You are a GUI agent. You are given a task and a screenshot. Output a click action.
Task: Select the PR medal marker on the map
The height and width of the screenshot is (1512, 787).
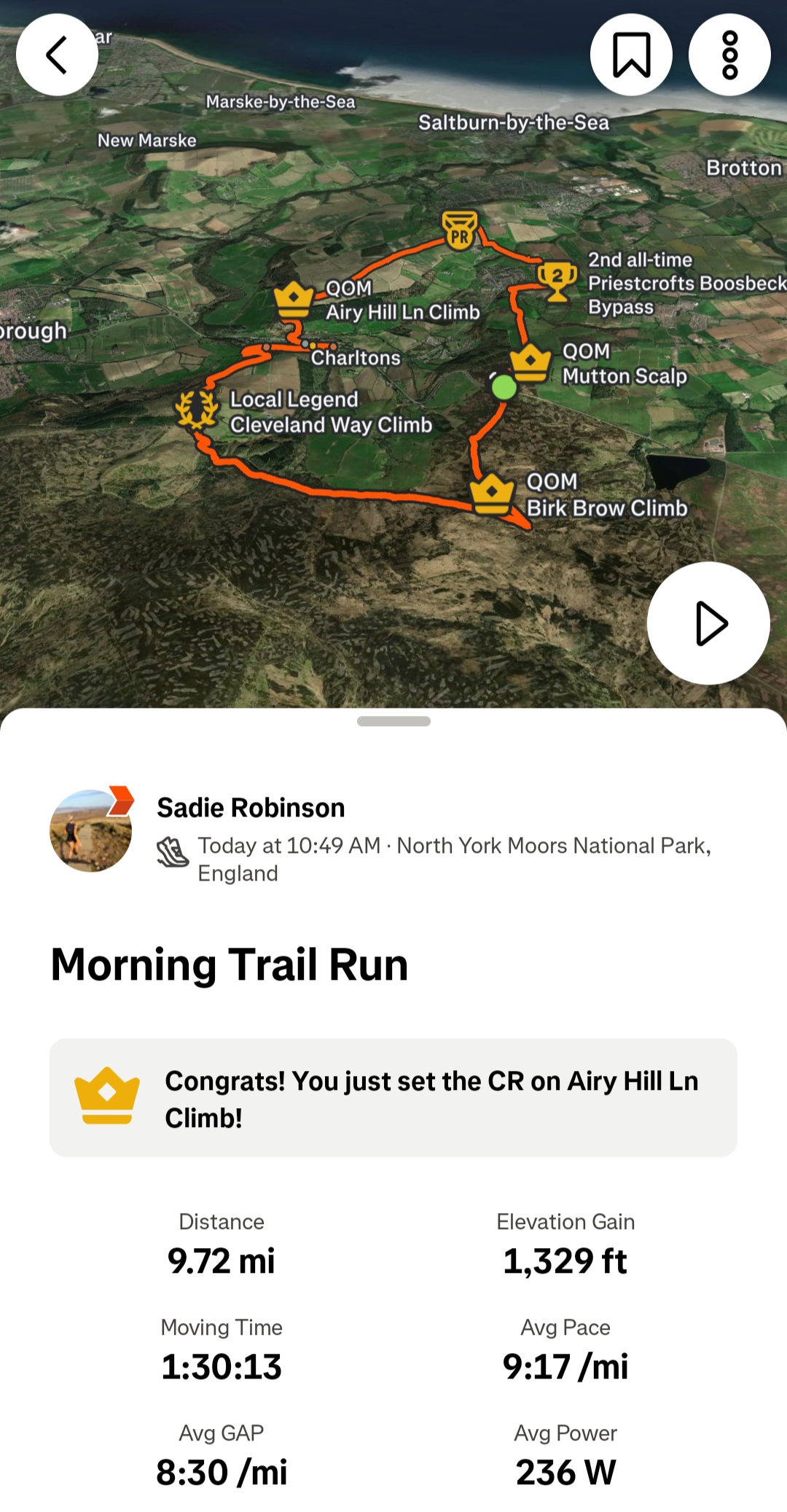pyautogui.click(x=460, y=230)
